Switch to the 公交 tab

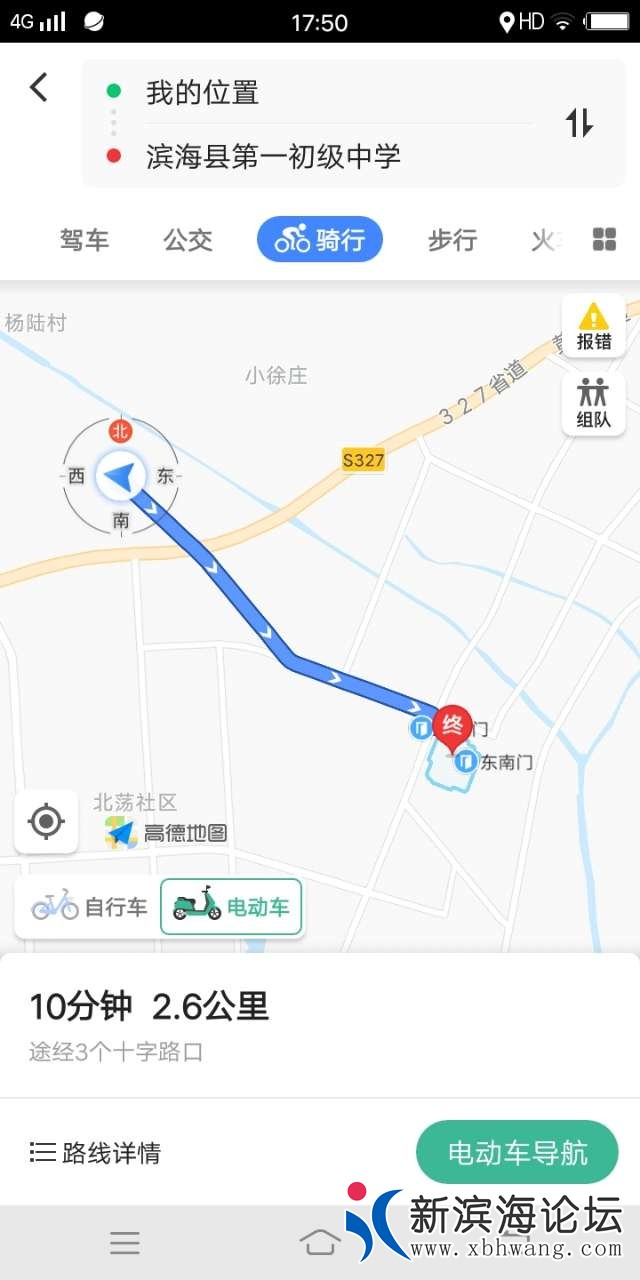point(188,240)
